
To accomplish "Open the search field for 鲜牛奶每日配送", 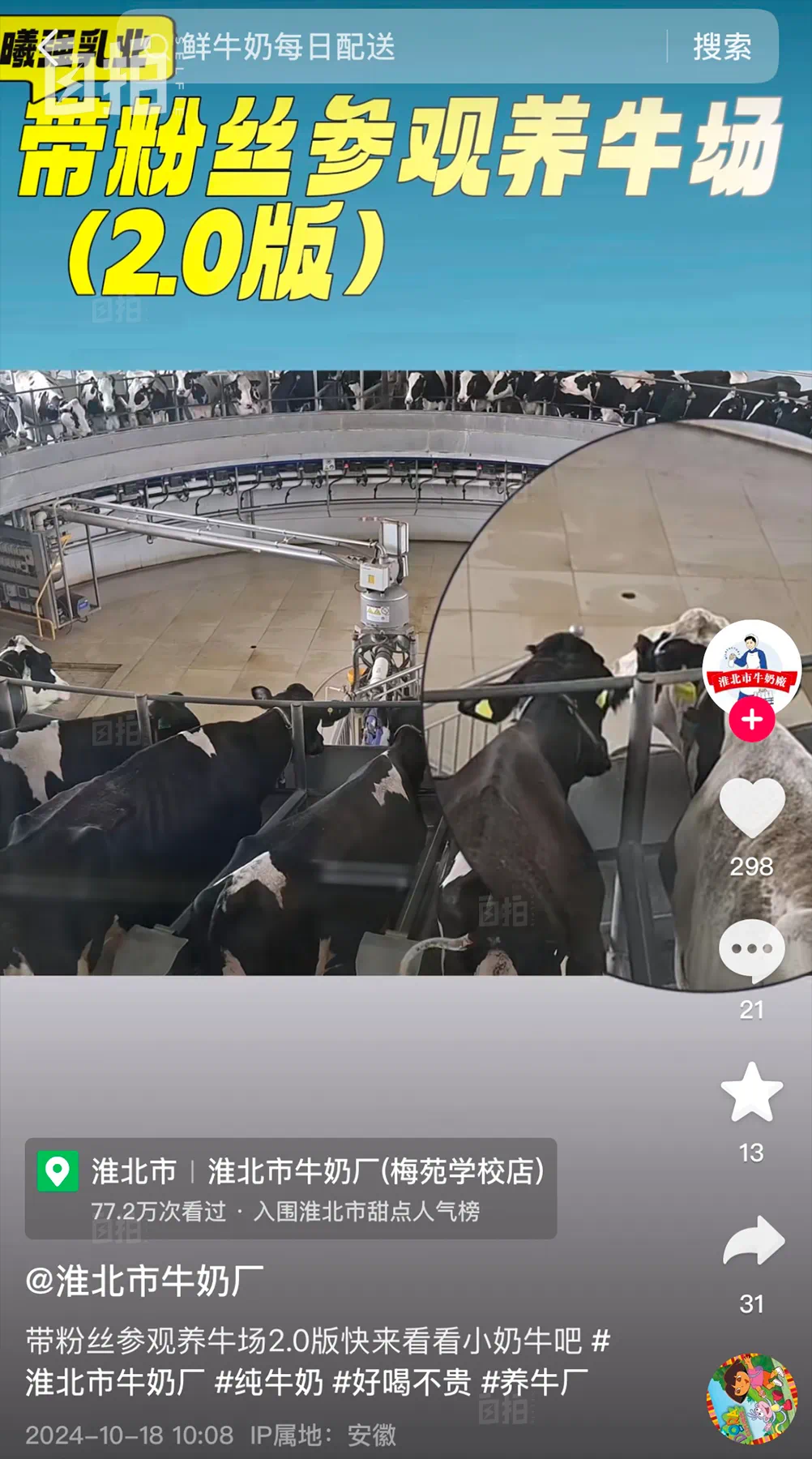I will point(405,47).
